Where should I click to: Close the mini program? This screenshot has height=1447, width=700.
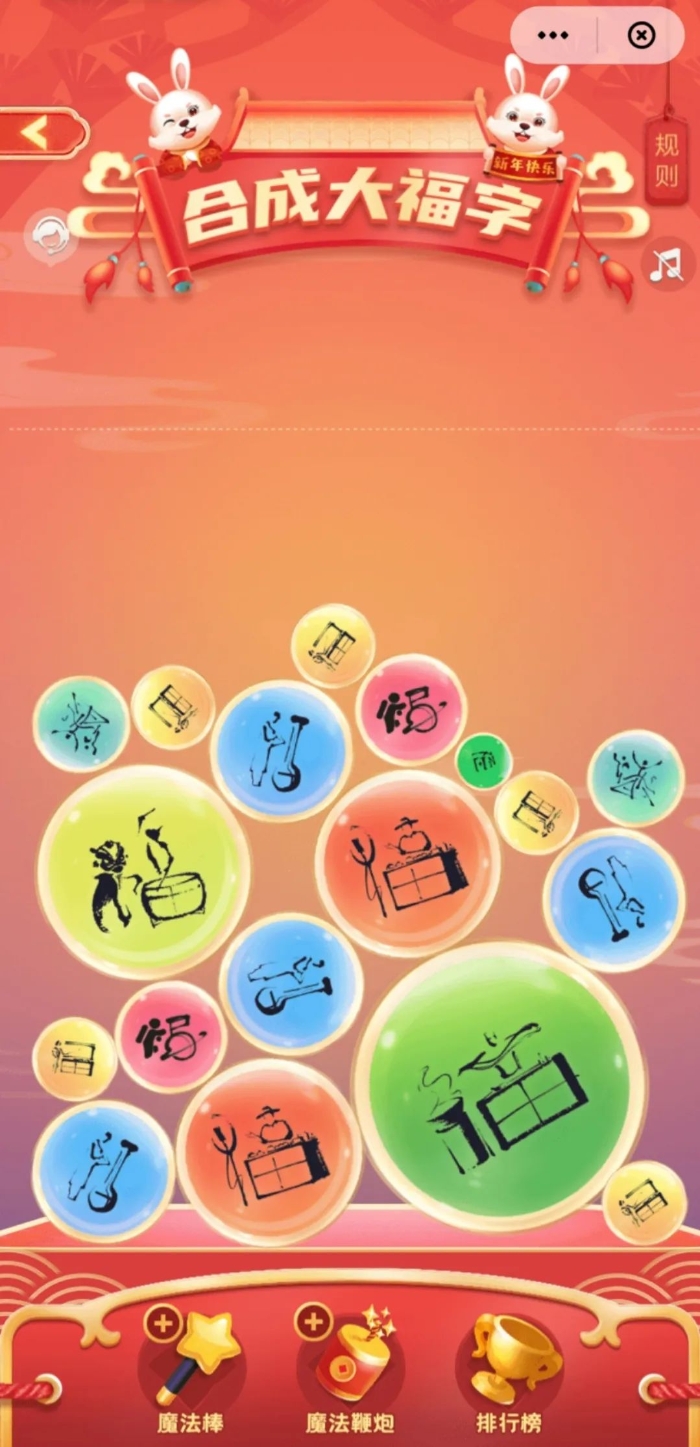tap(641, 35)
